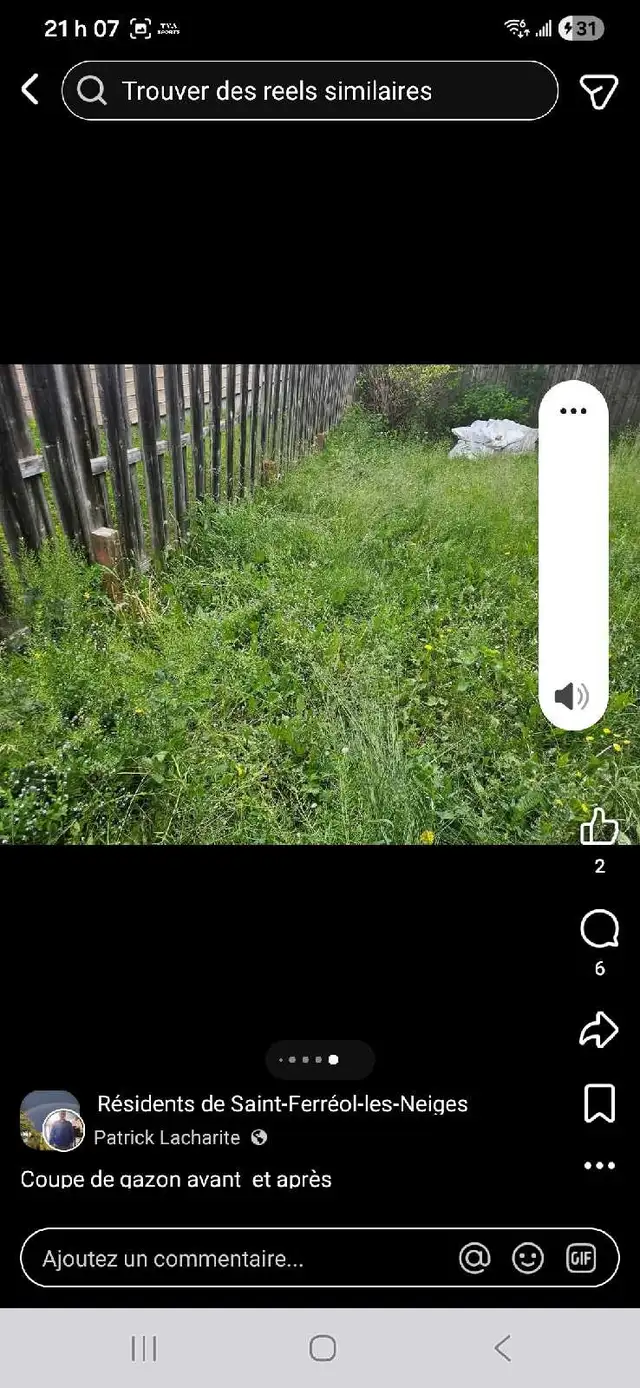Tap the group profile picture thumbnail
This screenshot has height=1388, width=640.
pyautogui.click(x=50, y=1119)
